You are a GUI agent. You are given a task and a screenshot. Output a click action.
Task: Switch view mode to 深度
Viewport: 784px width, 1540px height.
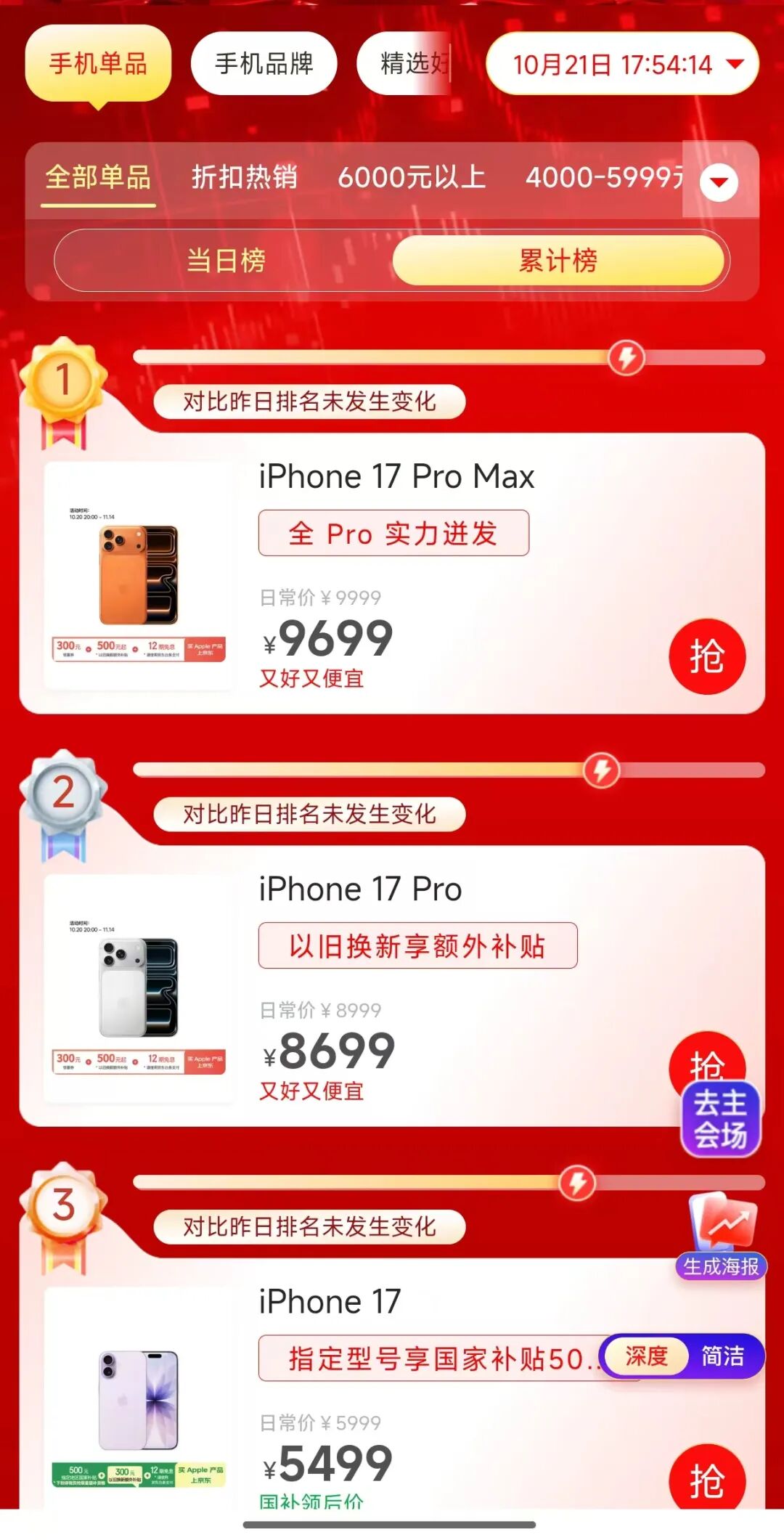646,1356
